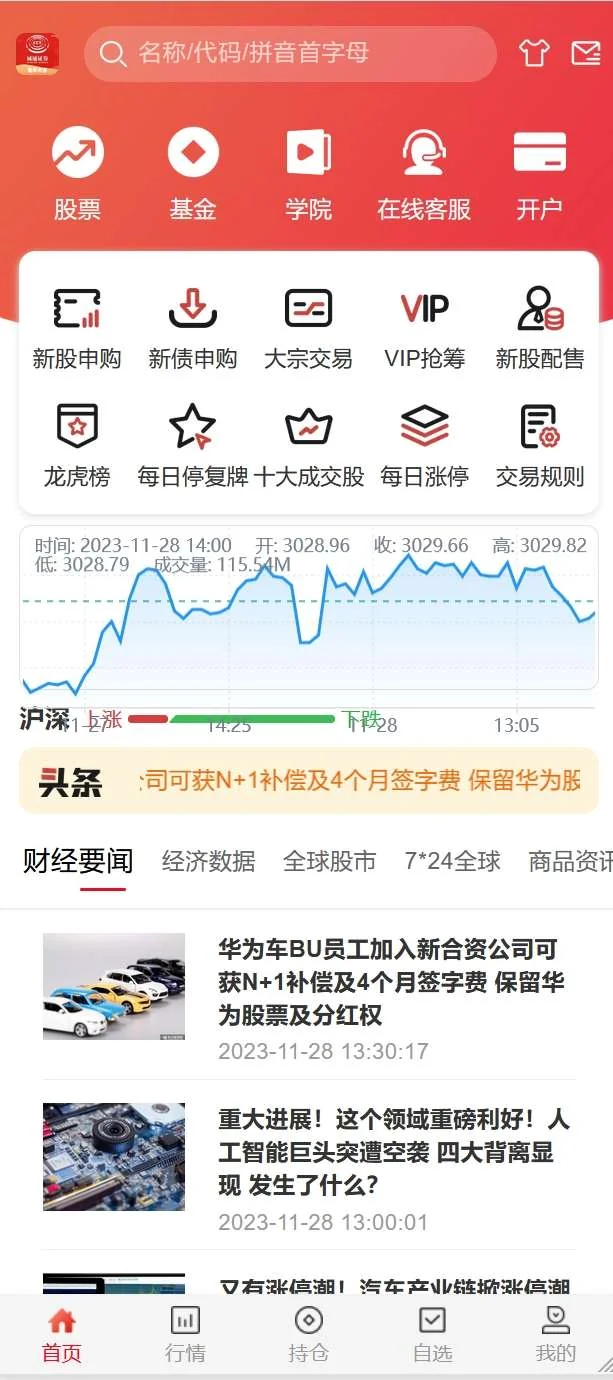Screen dimensions: 613x1380
Task: Open the stock name/code search box
Action: coord(290,53)
